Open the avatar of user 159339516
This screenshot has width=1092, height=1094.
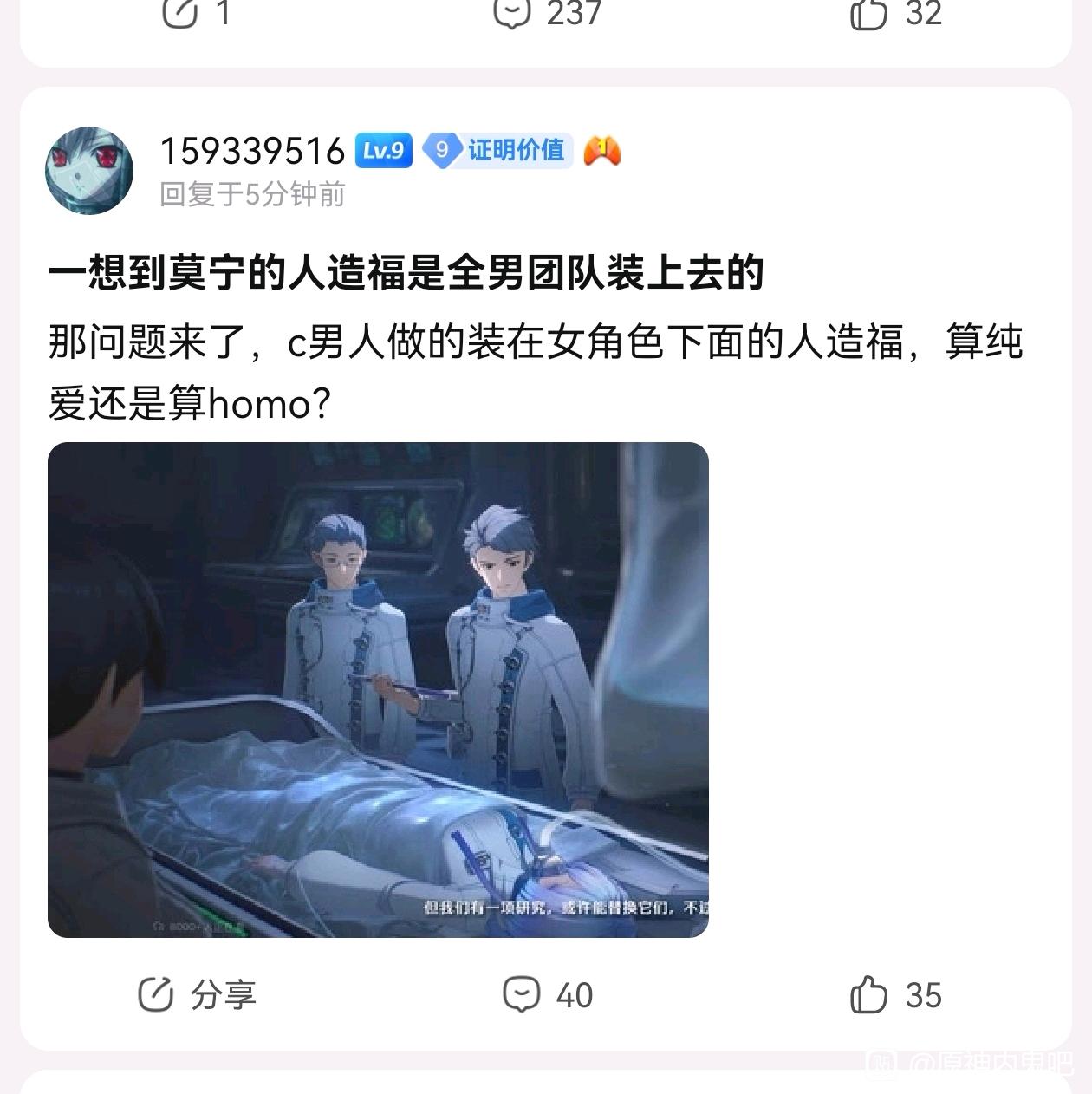pyautogui.click(x=89, y=171)
